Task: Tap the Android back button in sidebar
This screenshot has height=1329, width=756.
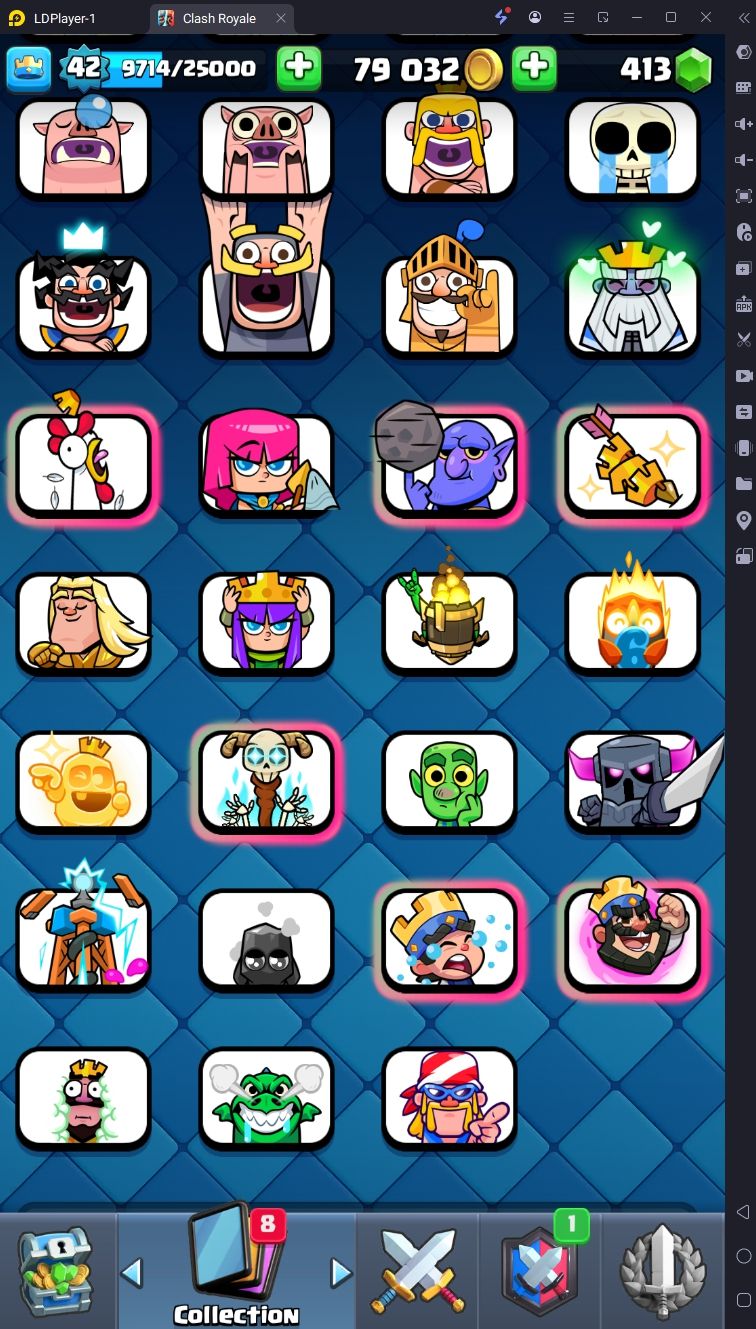Action: coord(742,1212)
